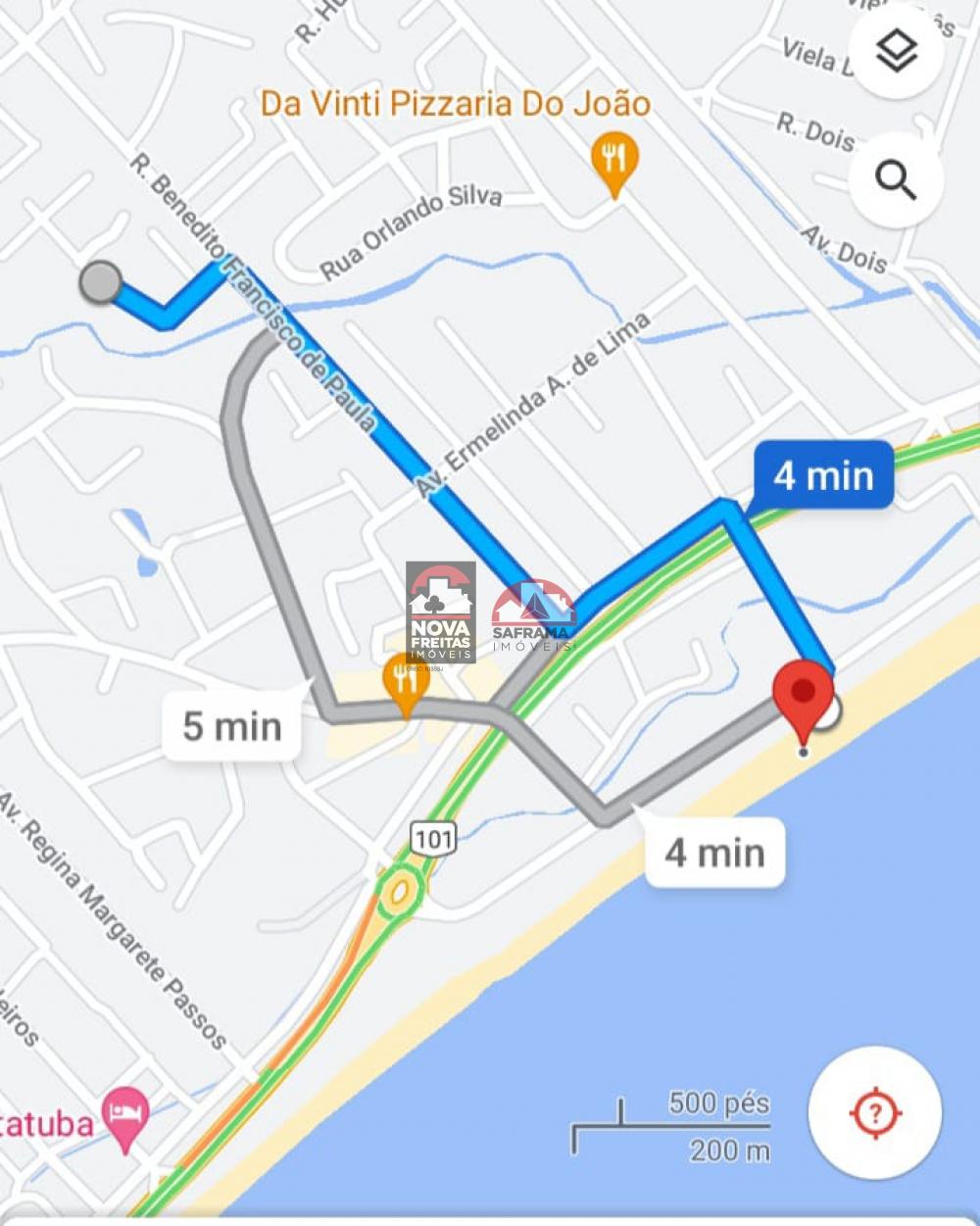Select the 5 min alternate route
The image size is (980, 1226).
tap(231, 726)
